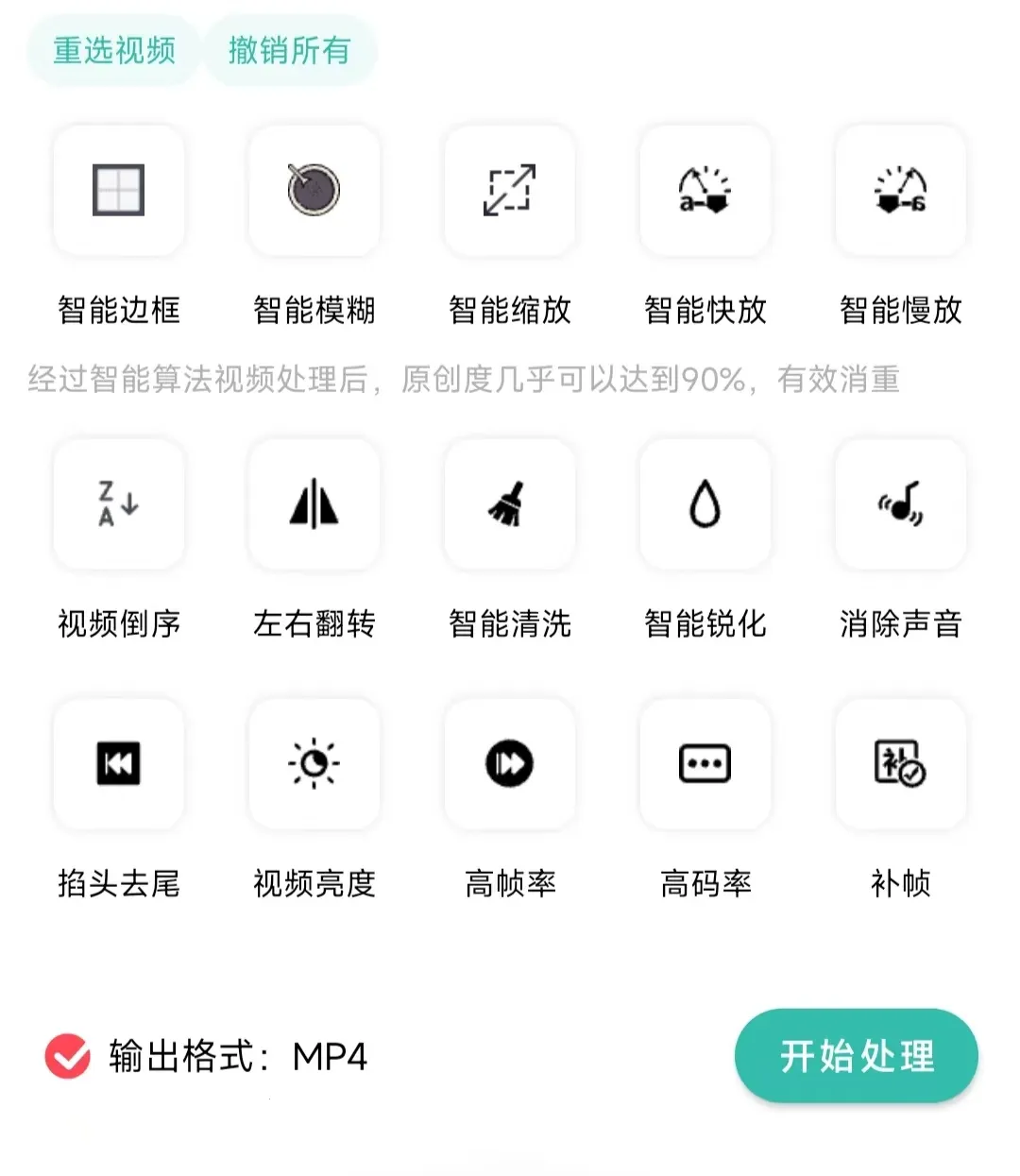Open 掐头去尾 trim feature

119,765
